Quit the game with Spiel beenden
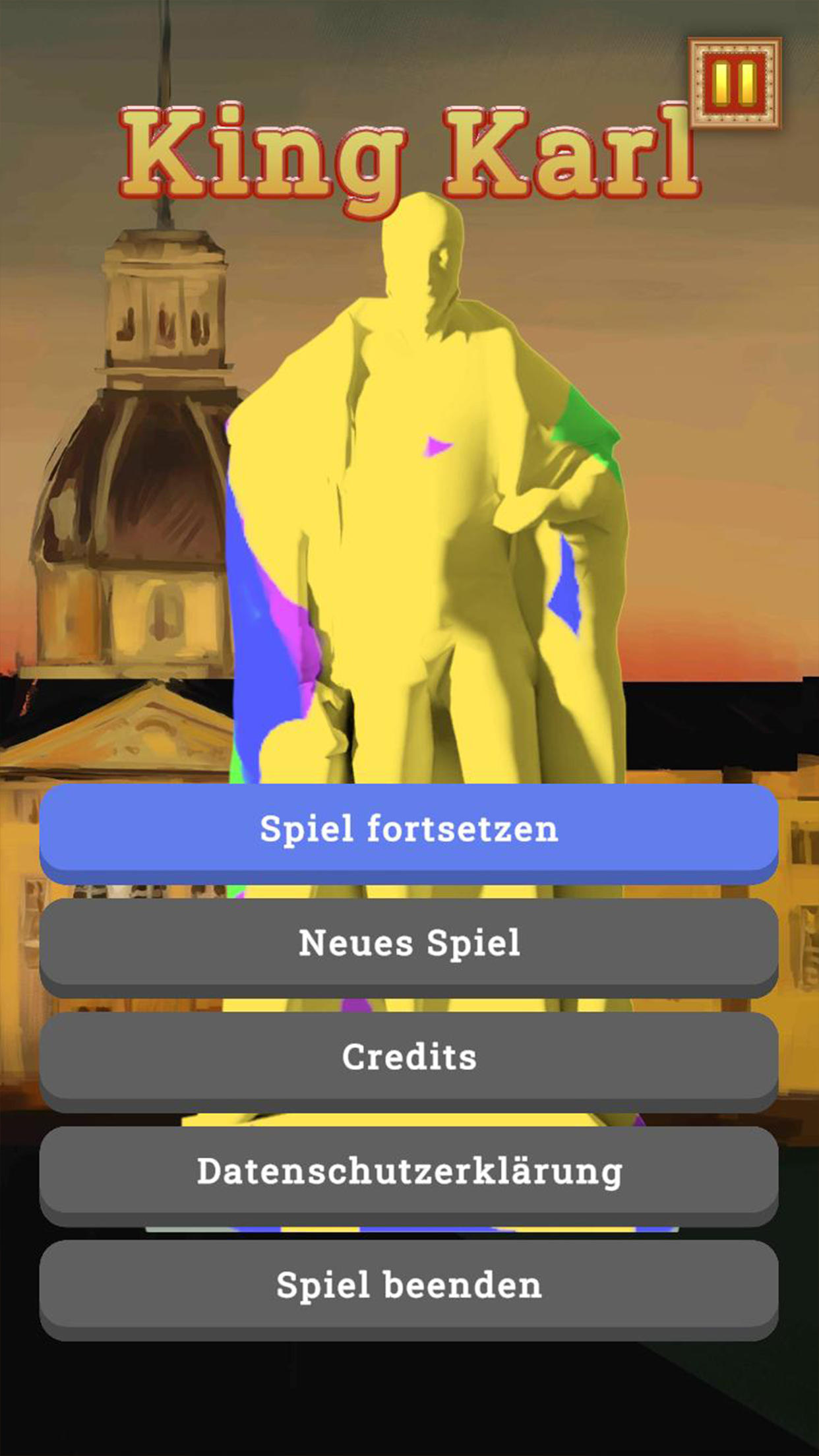The height and width of the screenshot is (1456, 819). click(x=409, y=1286)
